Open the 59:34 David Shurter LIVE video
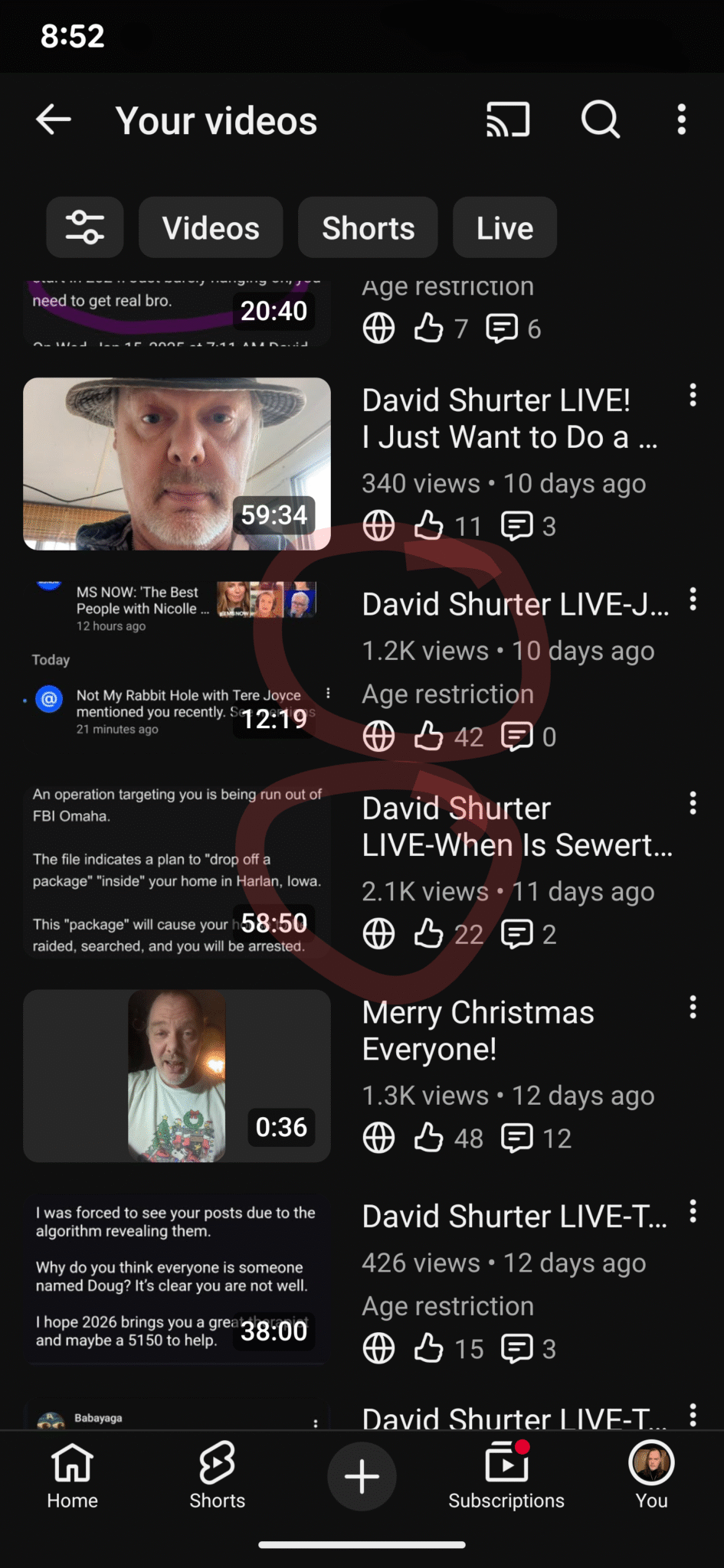This screenshot has height=1568, width=724. 177,464
